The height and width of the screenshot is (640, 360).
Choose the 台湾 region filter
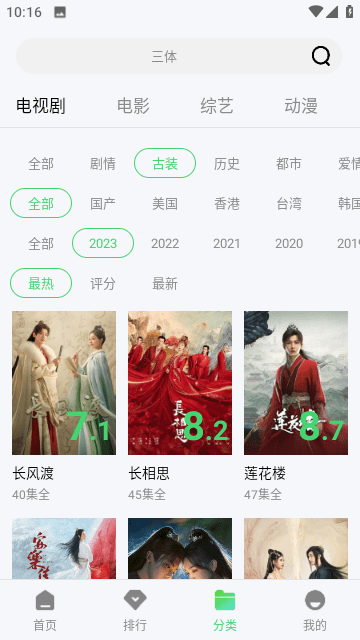click(289, 203)
